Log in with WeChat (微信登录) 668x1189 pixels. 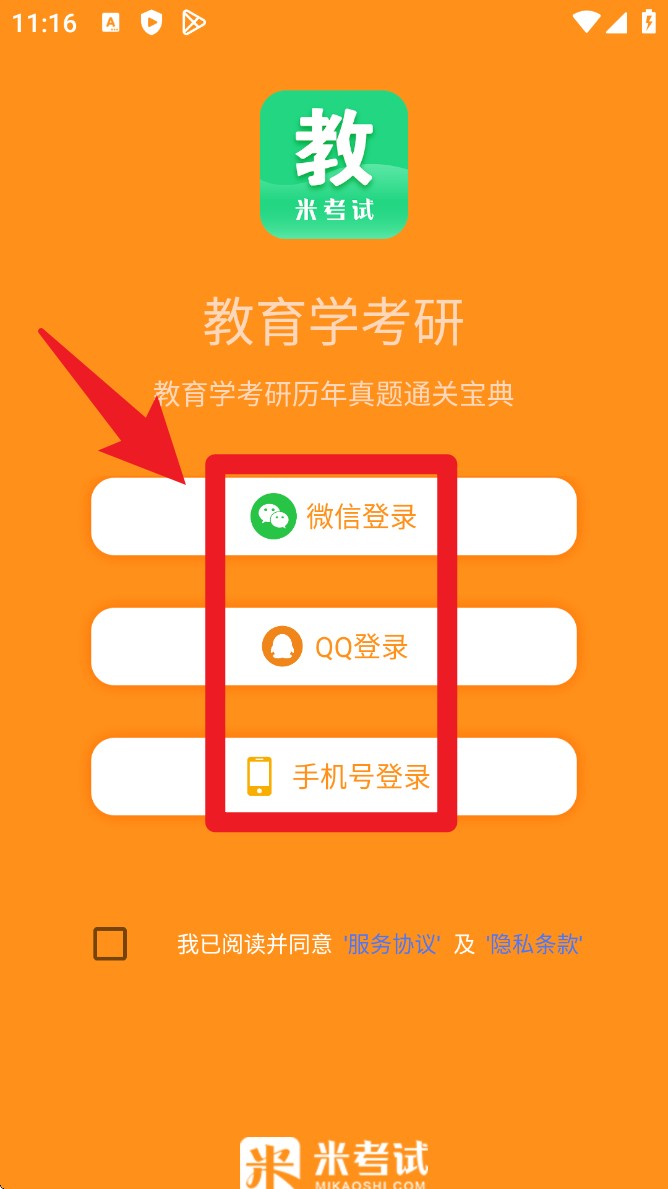pyautogui.click(x=333, y=517)
